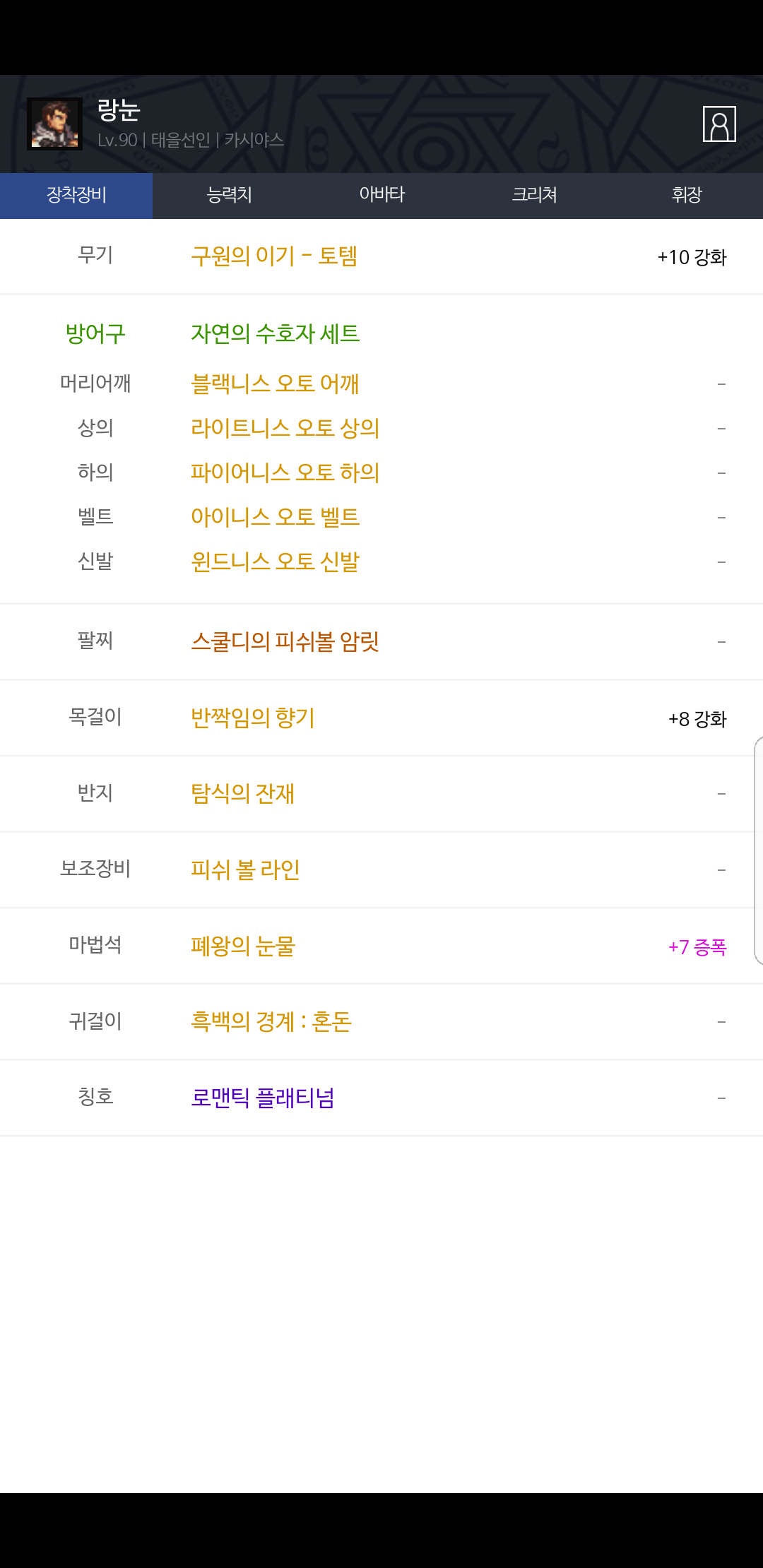
Task: Open earring 흑백의 경계 : 혼돈
Action: [x=271, y=1022]
